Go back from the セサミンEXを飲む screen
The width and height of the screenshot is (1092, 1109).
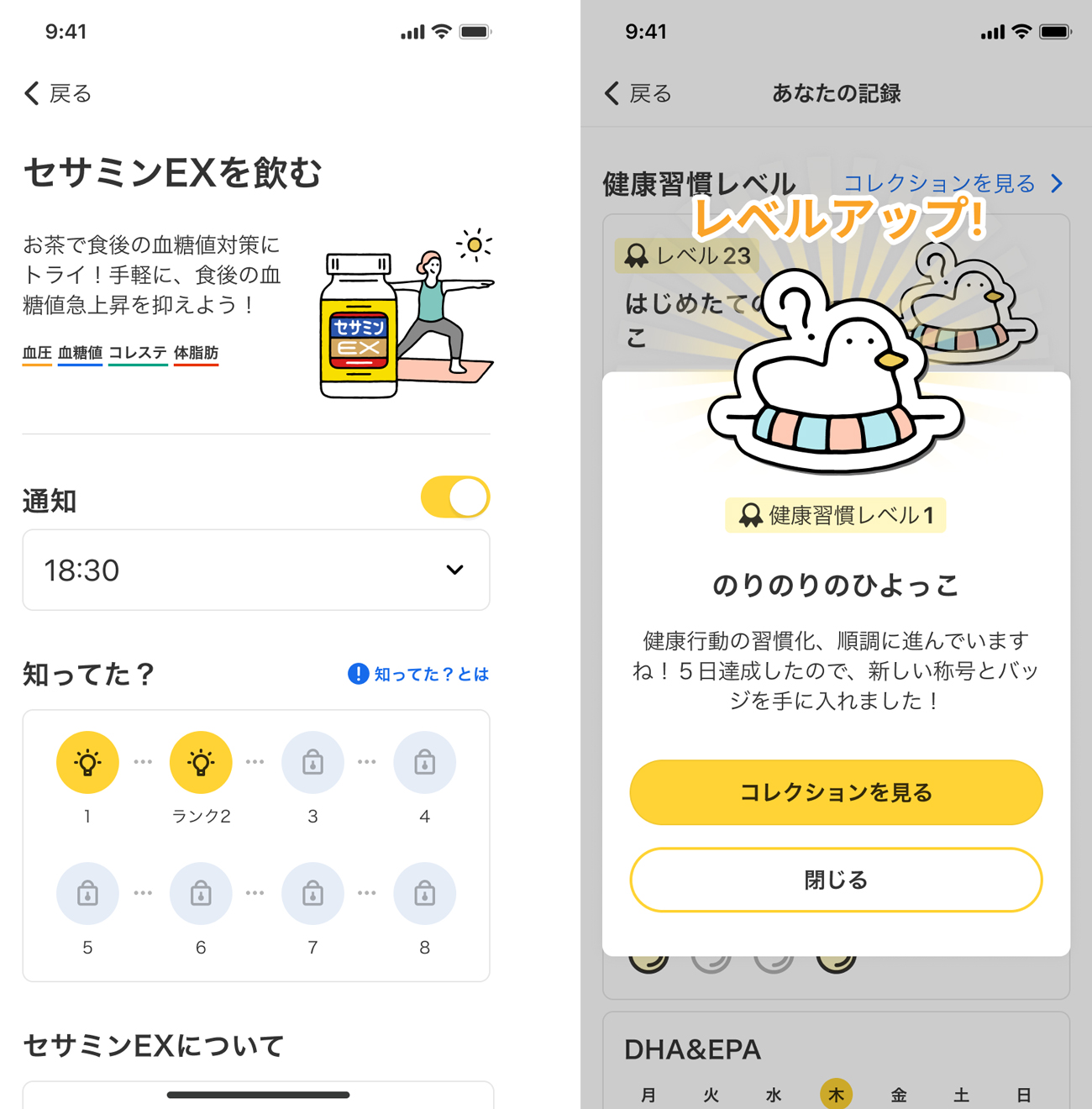(57, 93)
